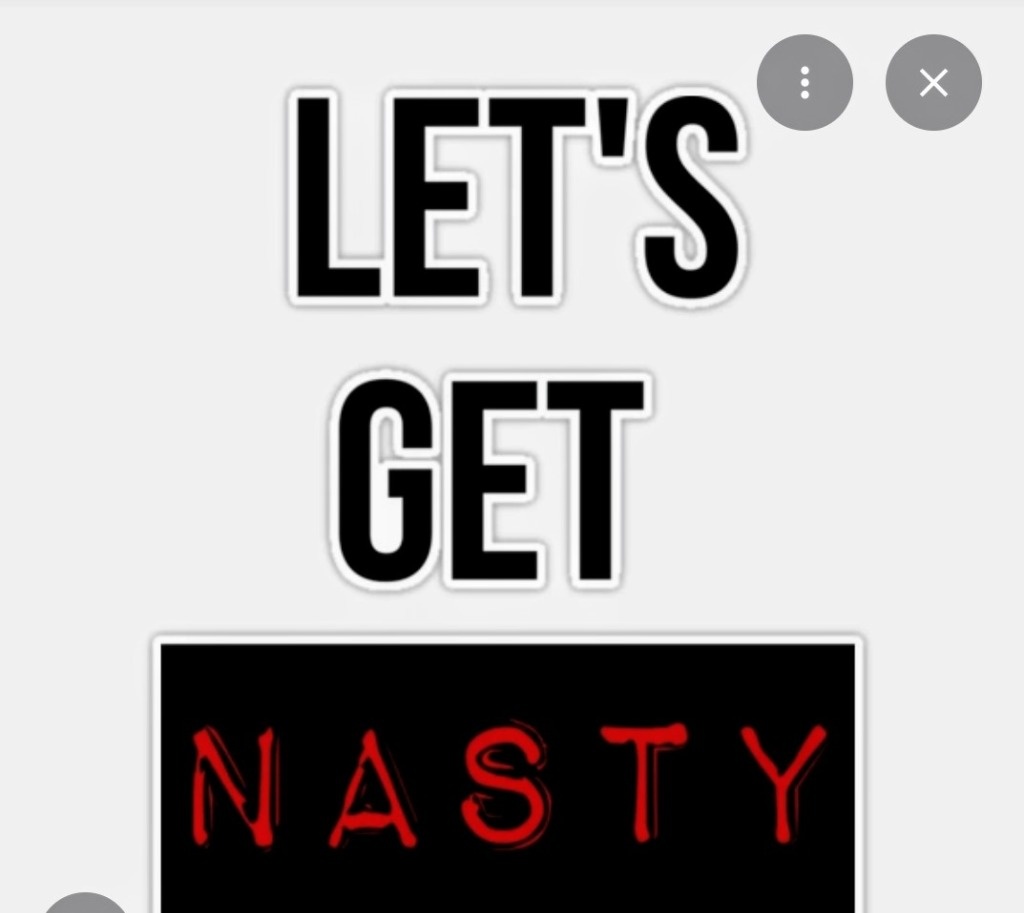Close the image preview
The image size is (1024, 913).
tap(933, 83)
